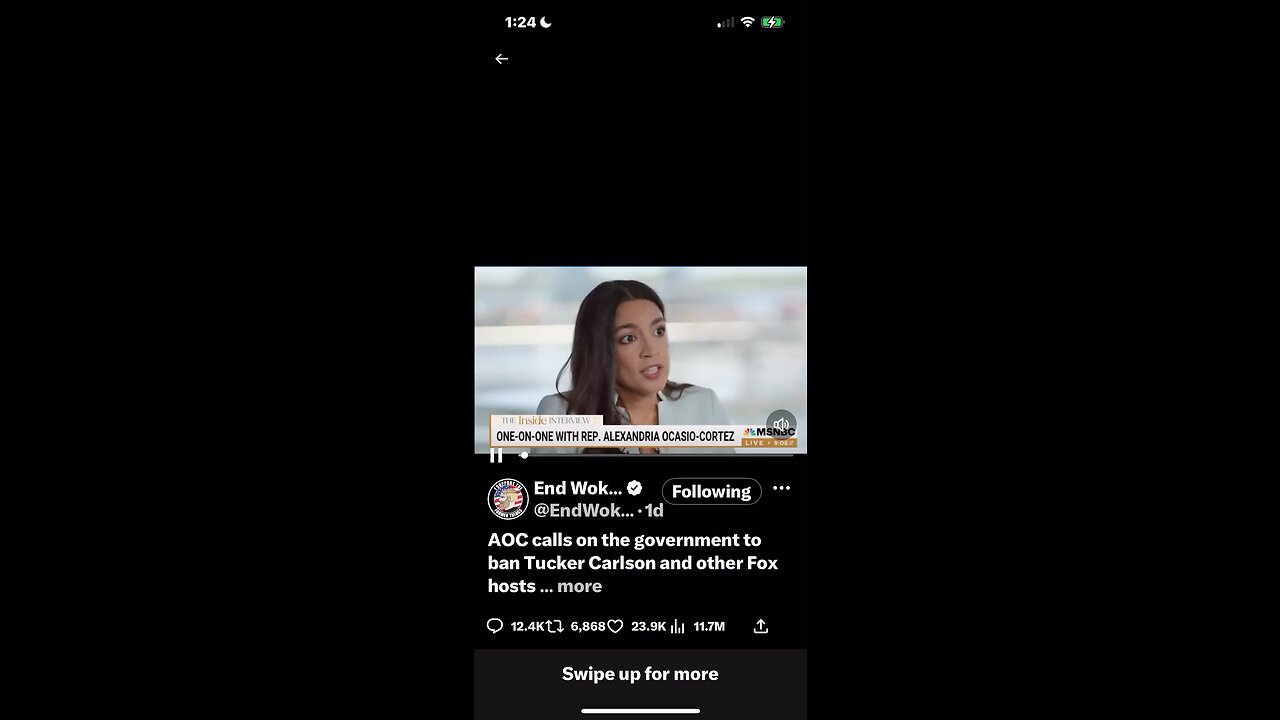This screenshot has width=1280, height=720.
Task: Share this post
Action: point(761,626)
